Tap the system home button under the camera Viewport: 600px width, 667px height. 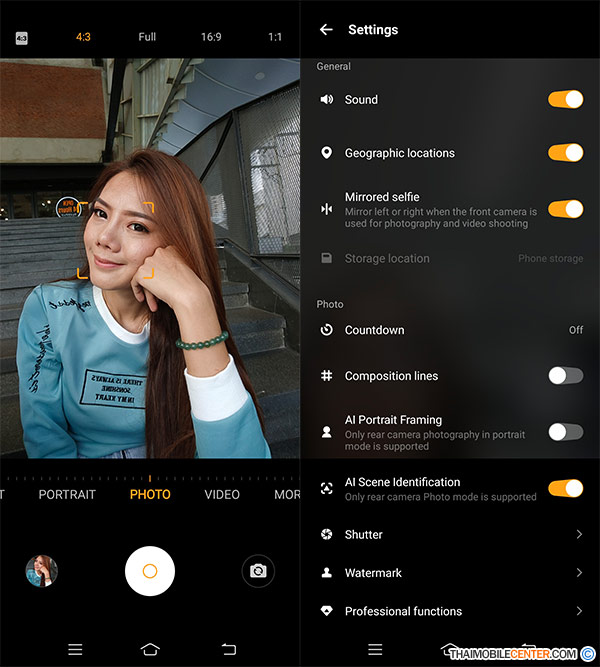150,649
